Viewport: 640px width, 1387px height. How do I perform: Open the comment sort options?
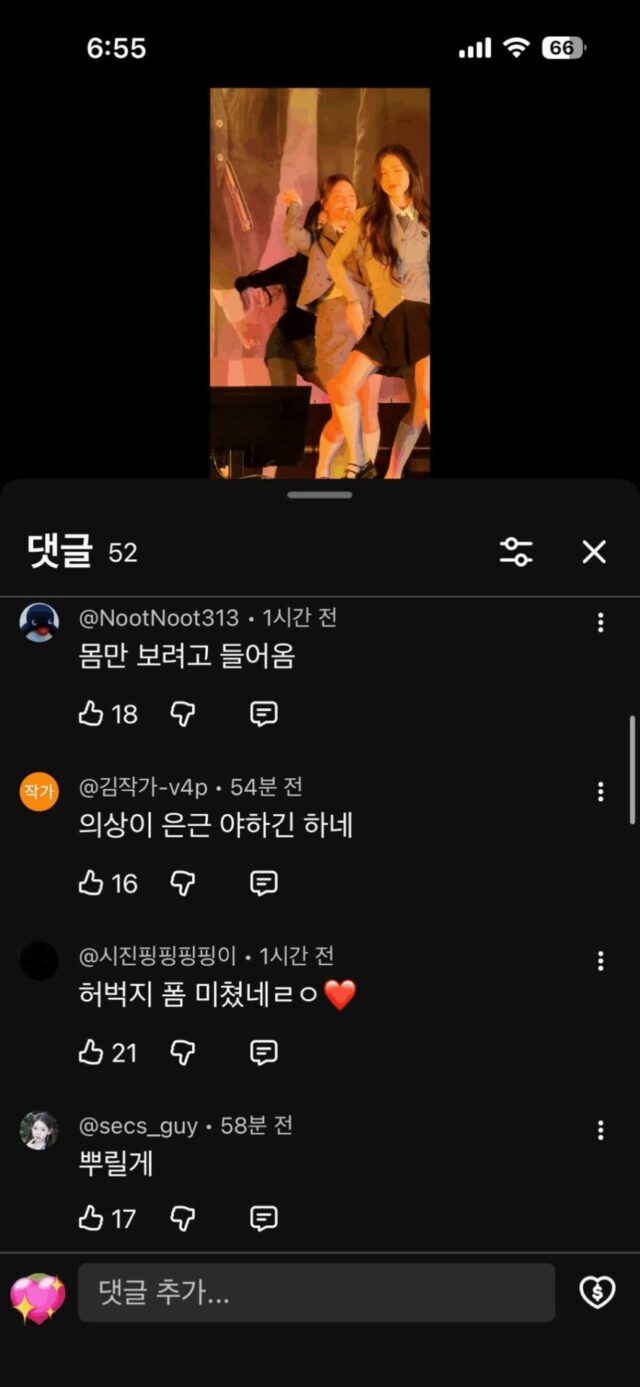516,552
